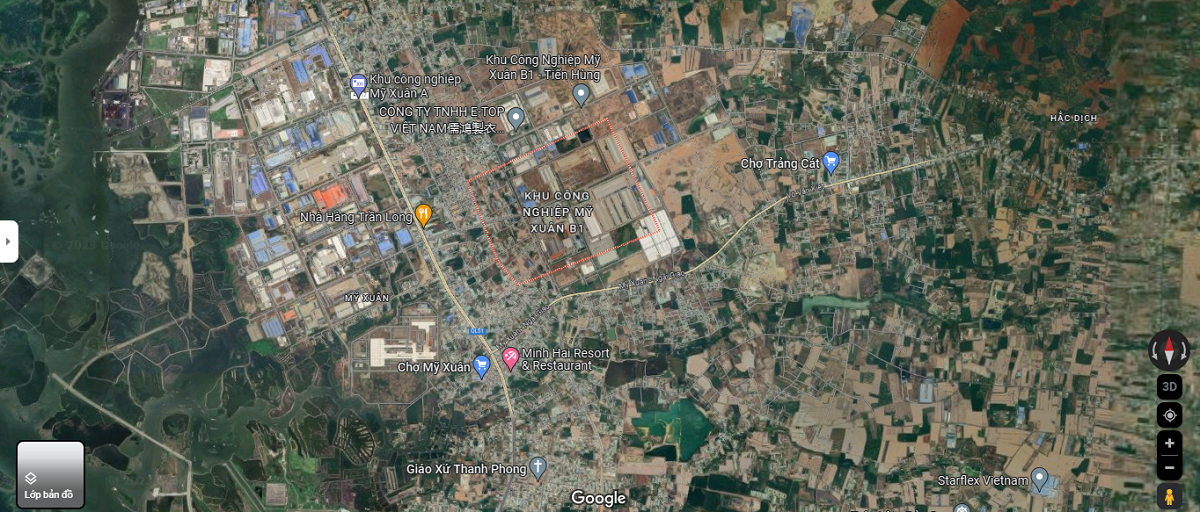
Task: Open the Starflex Vietnam location pin
Action: tap(1040, 479)
